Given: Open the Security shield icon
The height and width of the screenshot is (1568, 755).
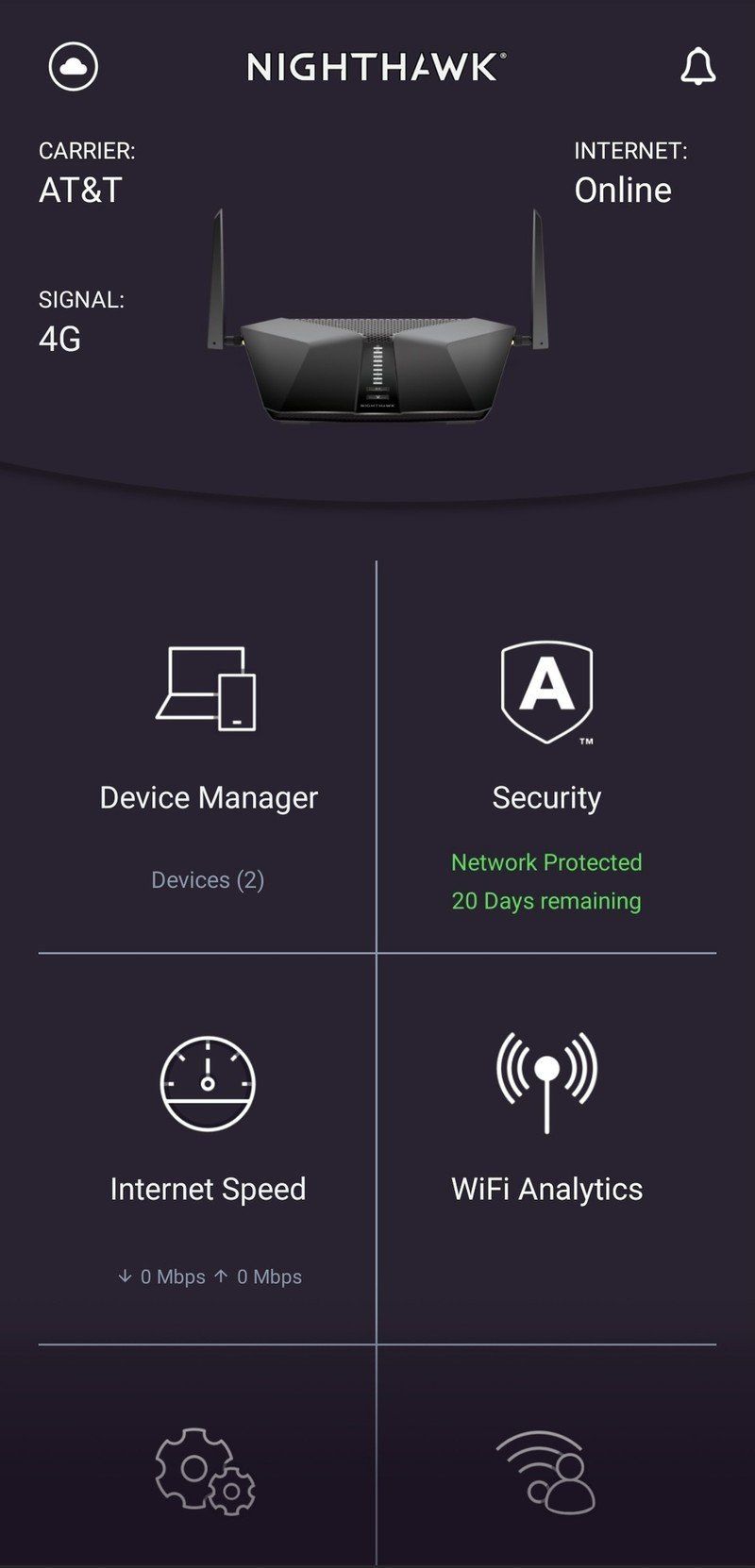Looking at the screenshot, I should coord(545,693).
